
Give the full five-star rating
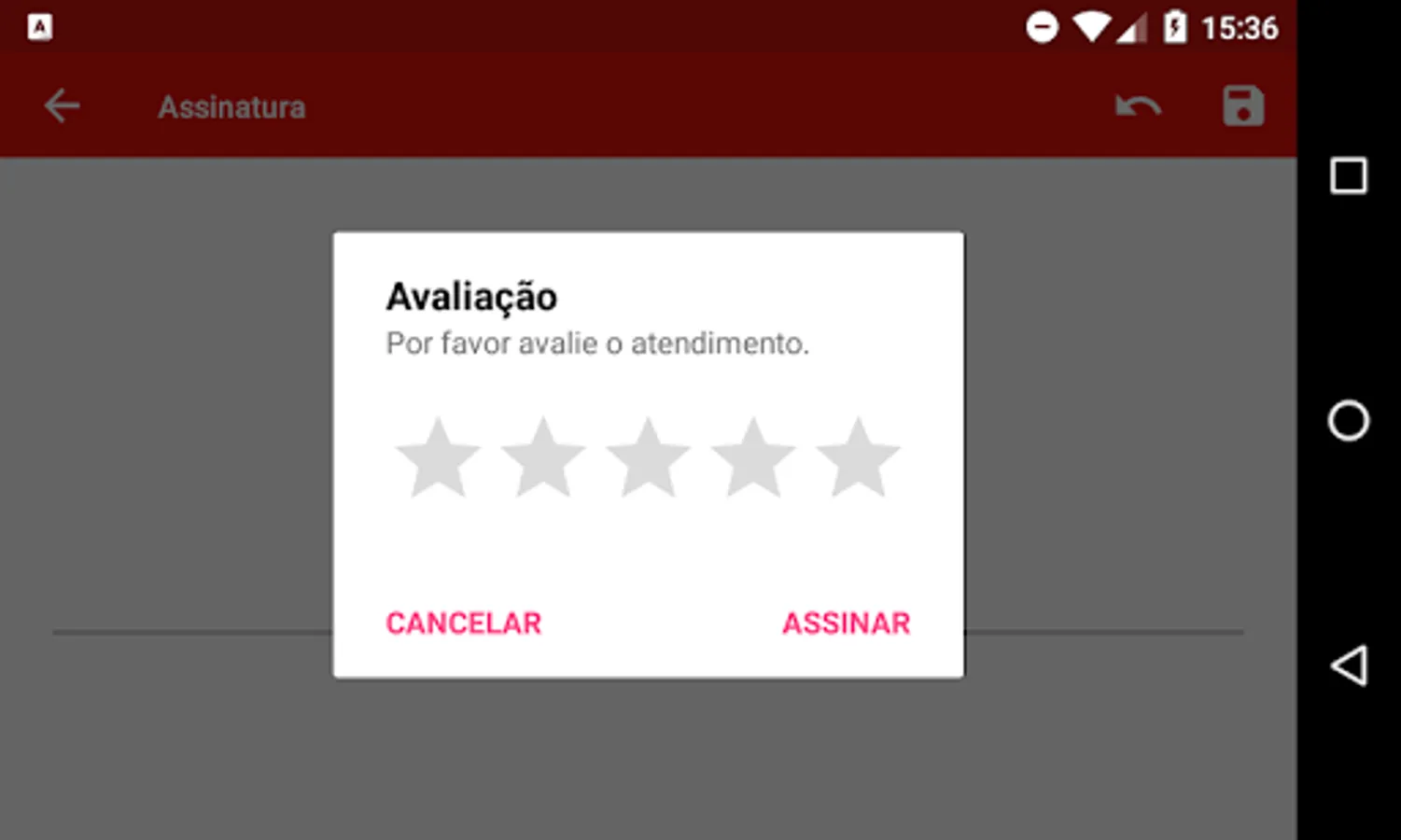(858, 458)
